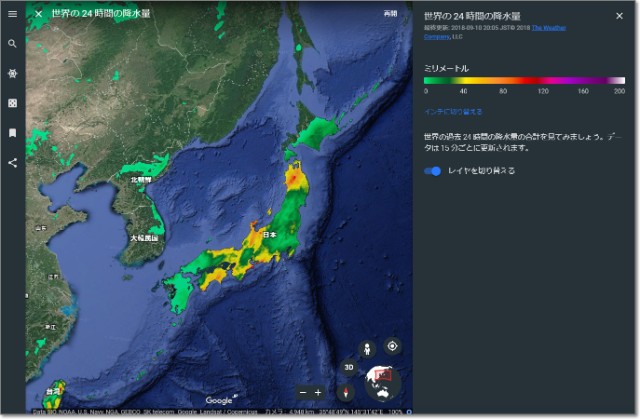Close the map overlay with the X next to 世界の 24 時間の降水量
Screen dimensions: 640x419
pos(38,15)
